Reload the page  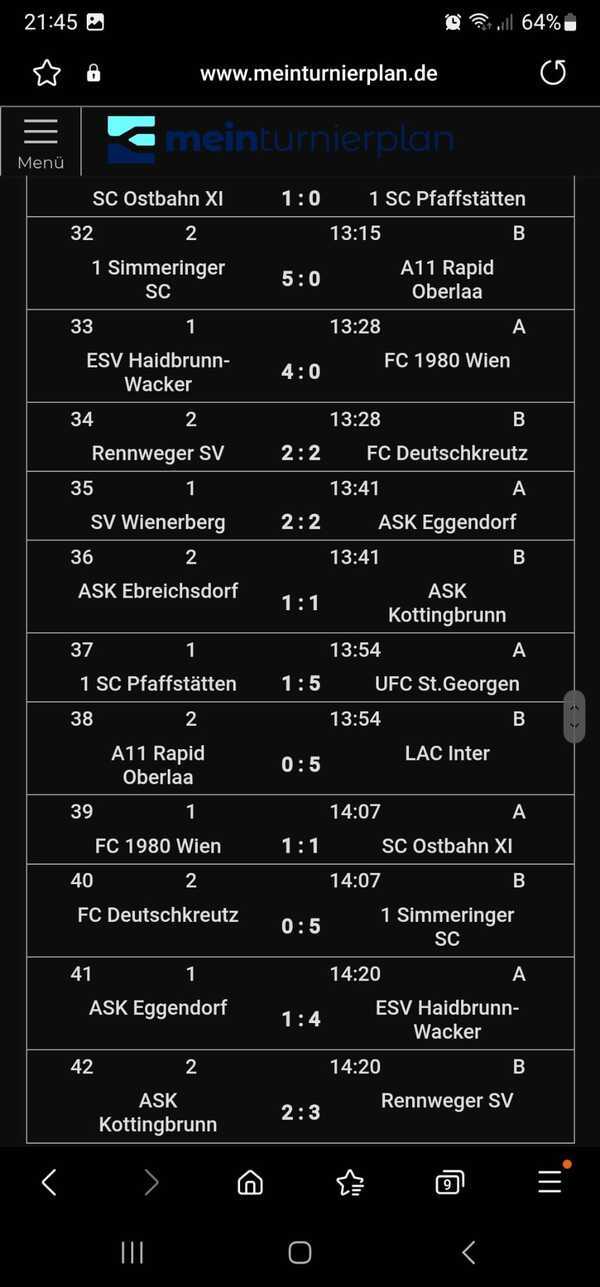tap(553, 73)
